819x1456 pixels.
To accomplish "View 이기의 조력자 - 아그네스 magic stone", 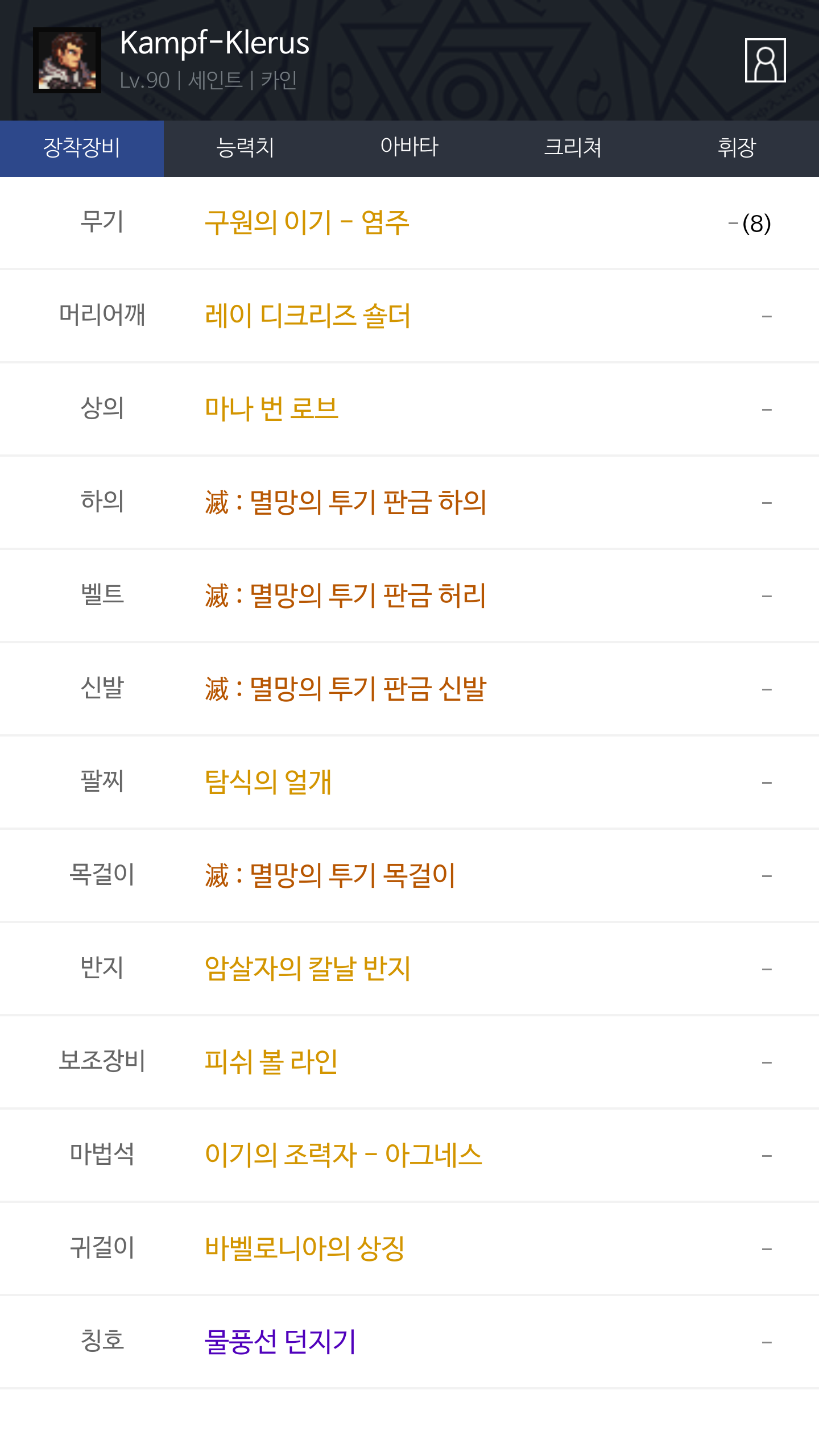I will click(x=344, y=1155).
